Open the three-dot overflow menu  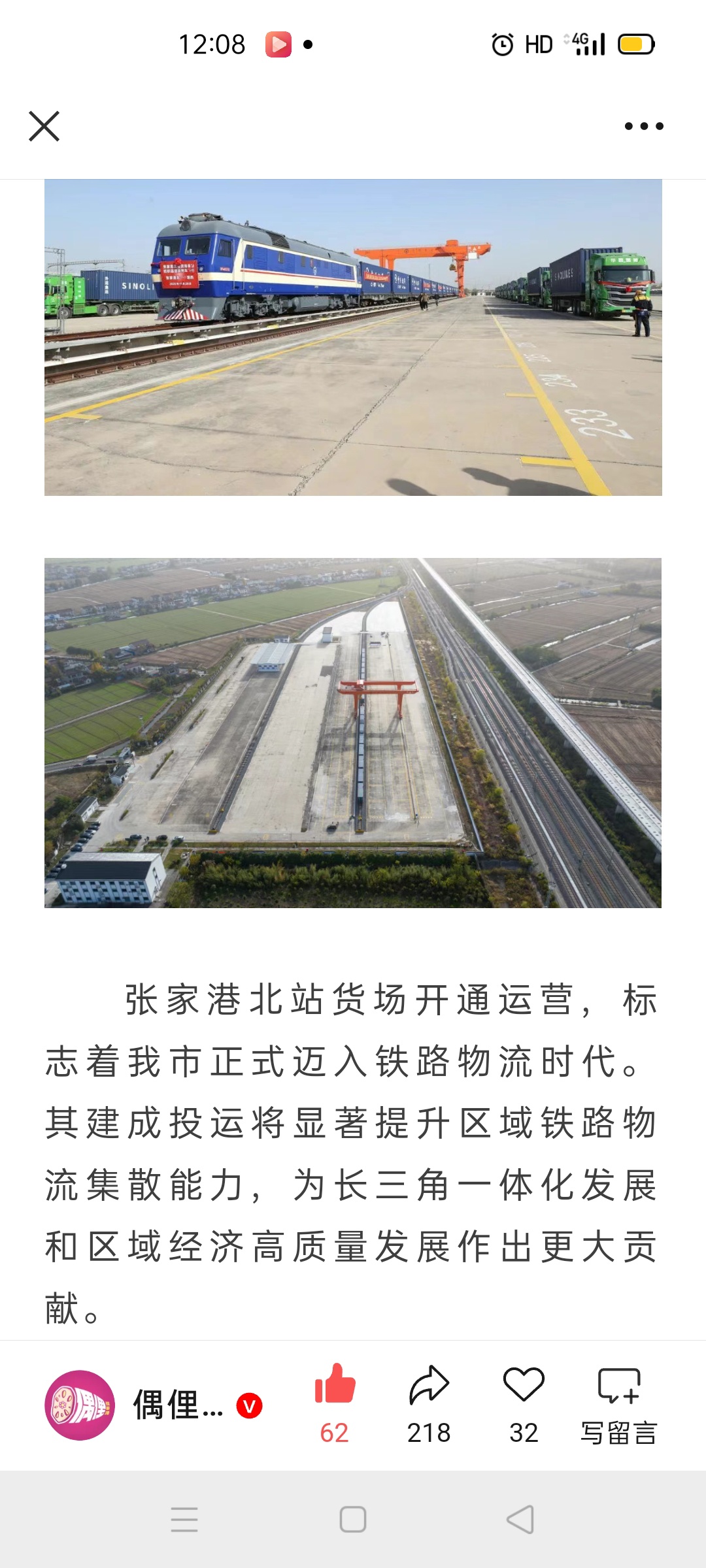643,126
